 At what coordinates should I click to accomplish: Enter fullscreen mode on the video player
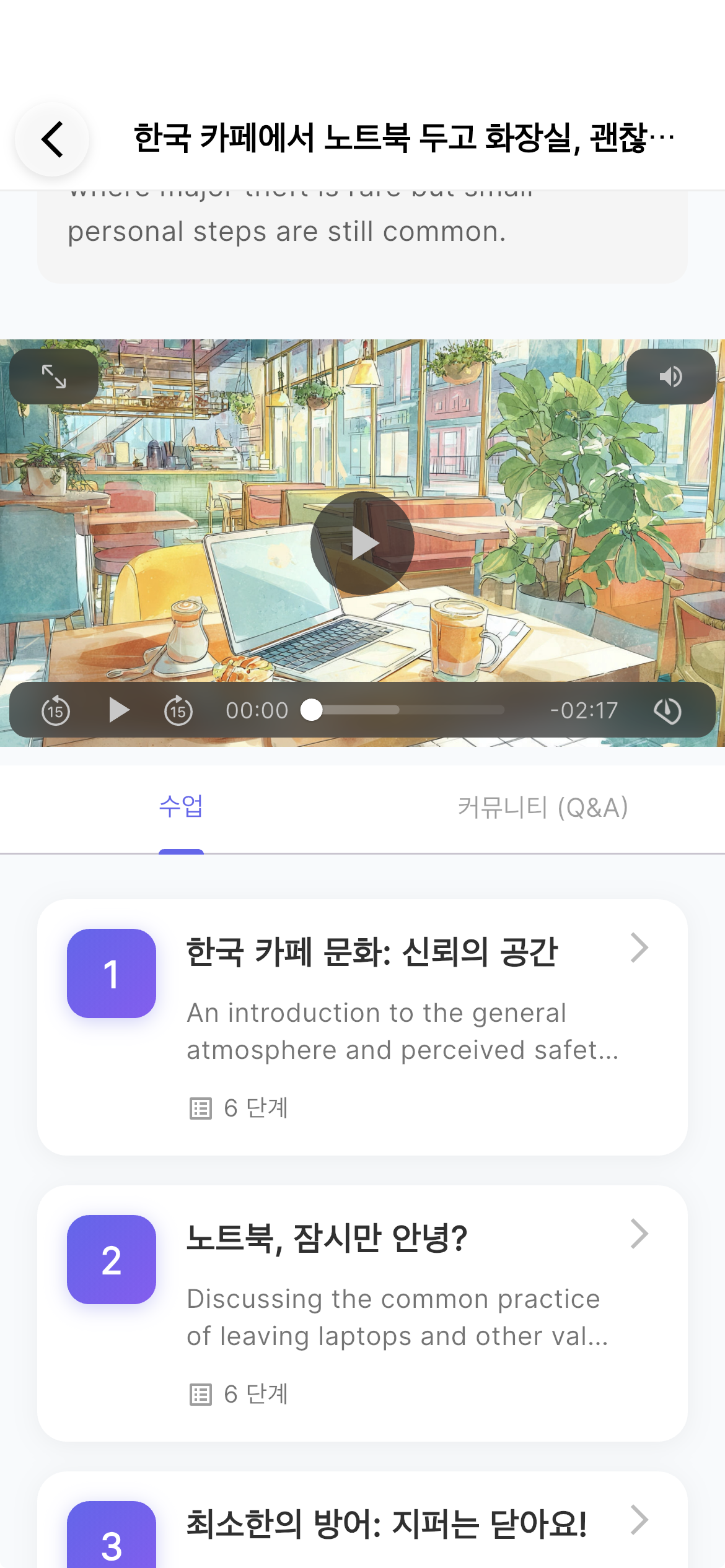[x=53, y=376]
